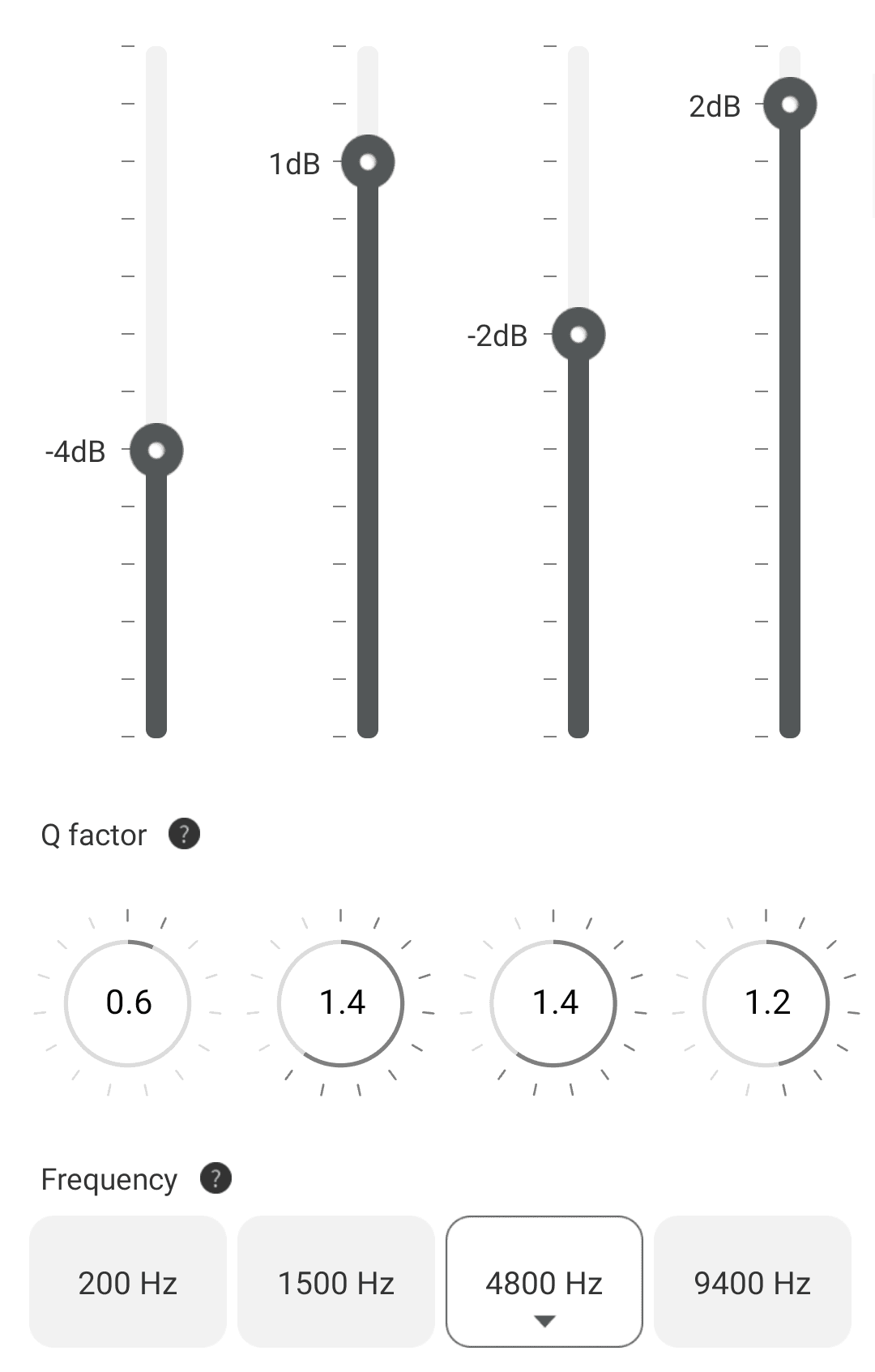This screenshot has width=875, height=1372.
Task: Select the 9400 Hz frequency band
Action: pyautogui.click(x=753, y=1282)
